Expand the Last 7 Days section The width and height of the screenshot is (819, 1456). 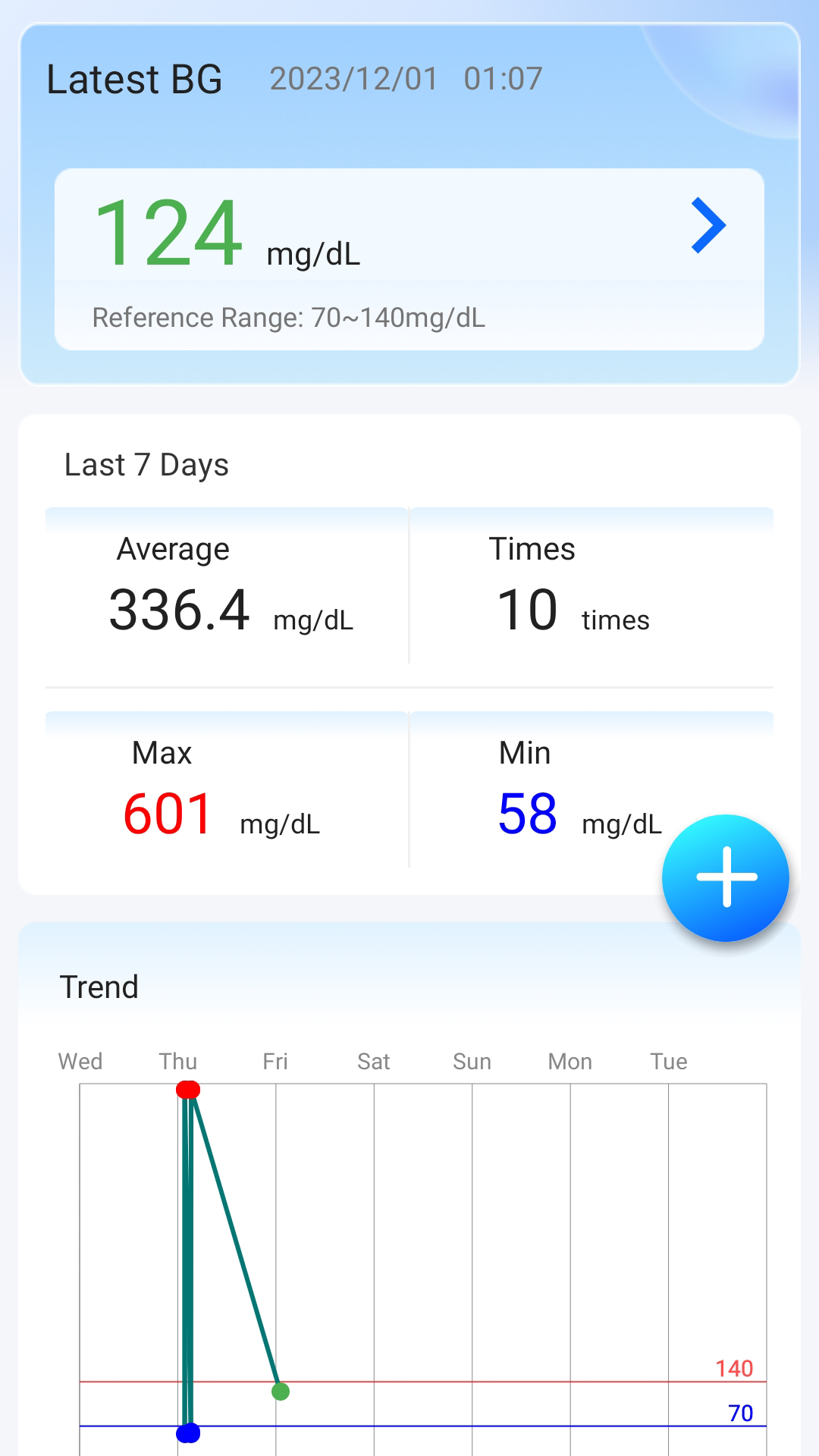click(x=146, y=465)
